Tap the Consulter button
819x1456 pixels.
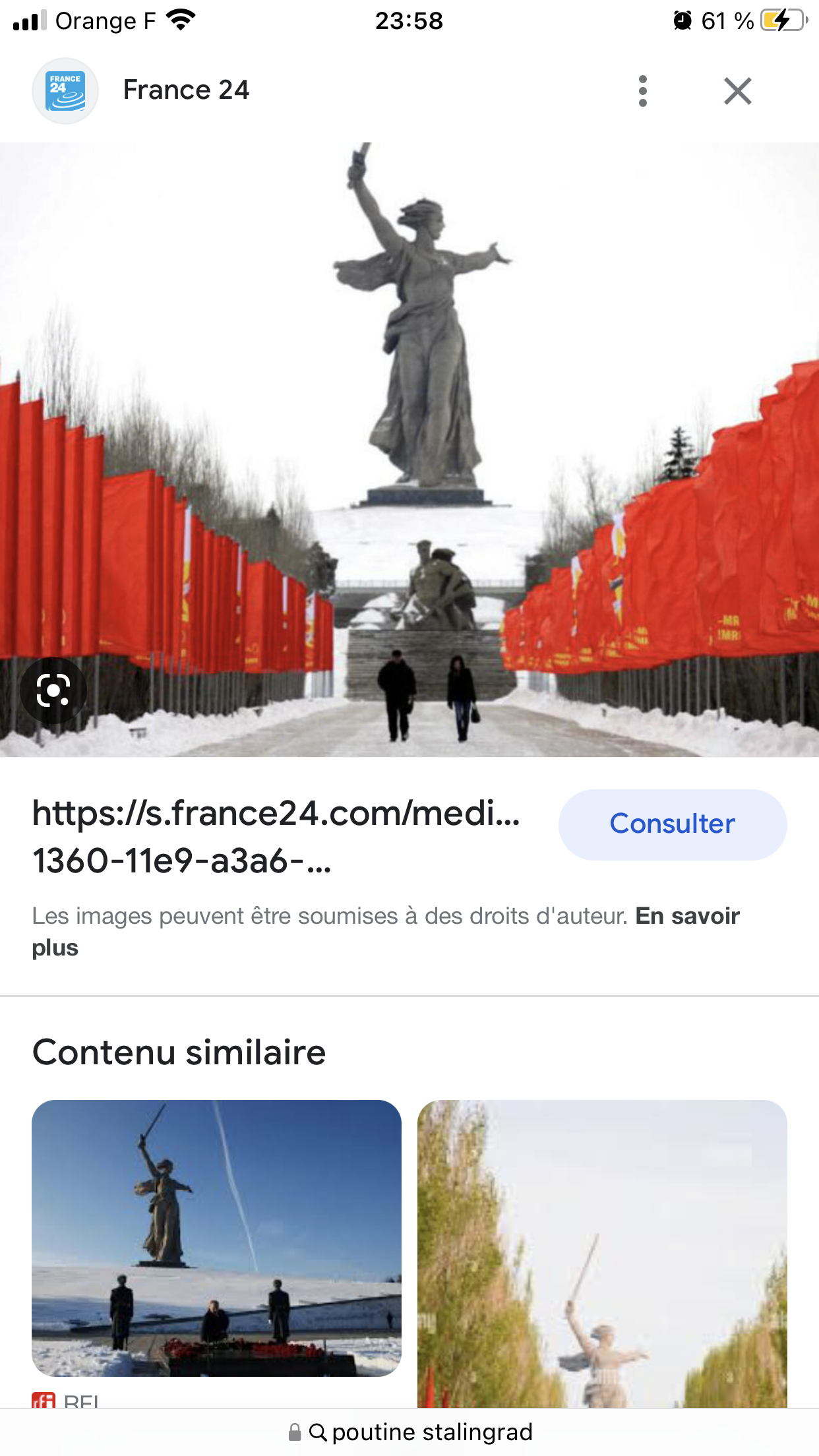672,824
